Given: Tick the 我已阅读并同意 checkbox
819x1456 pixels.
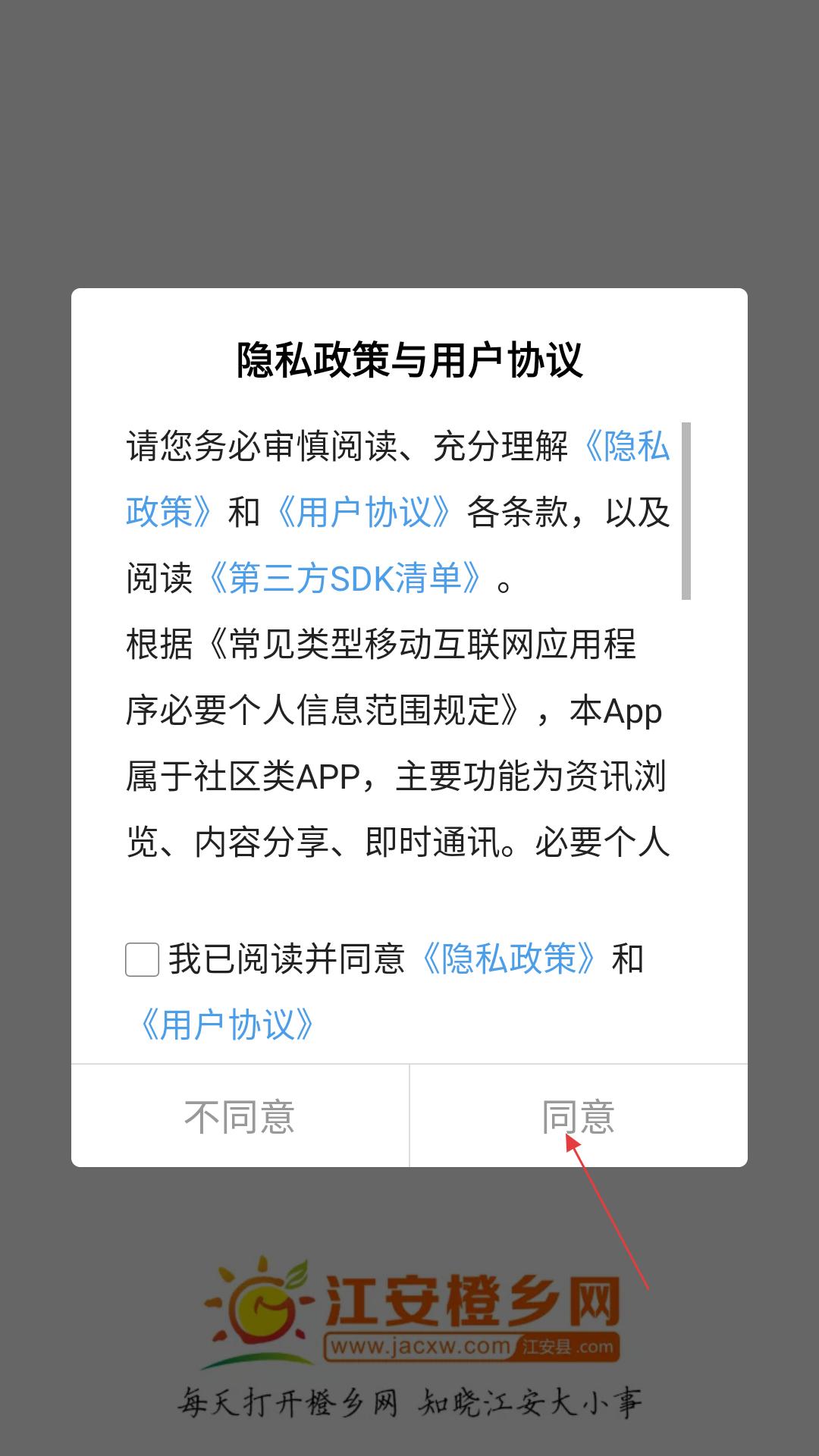Looking at the screenshot, I should pyautogui.click(x=142, y=959).
